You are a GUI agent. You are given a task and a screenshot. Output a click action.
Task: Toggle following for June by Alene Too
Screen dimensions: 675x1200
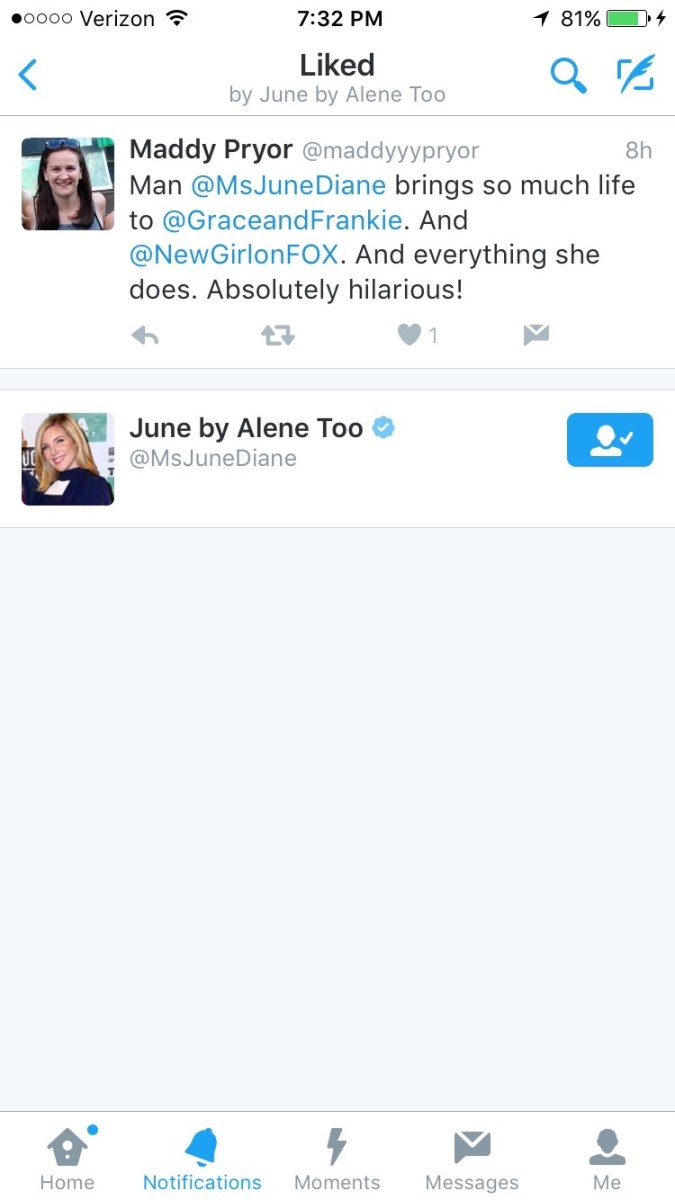[609, 440]
